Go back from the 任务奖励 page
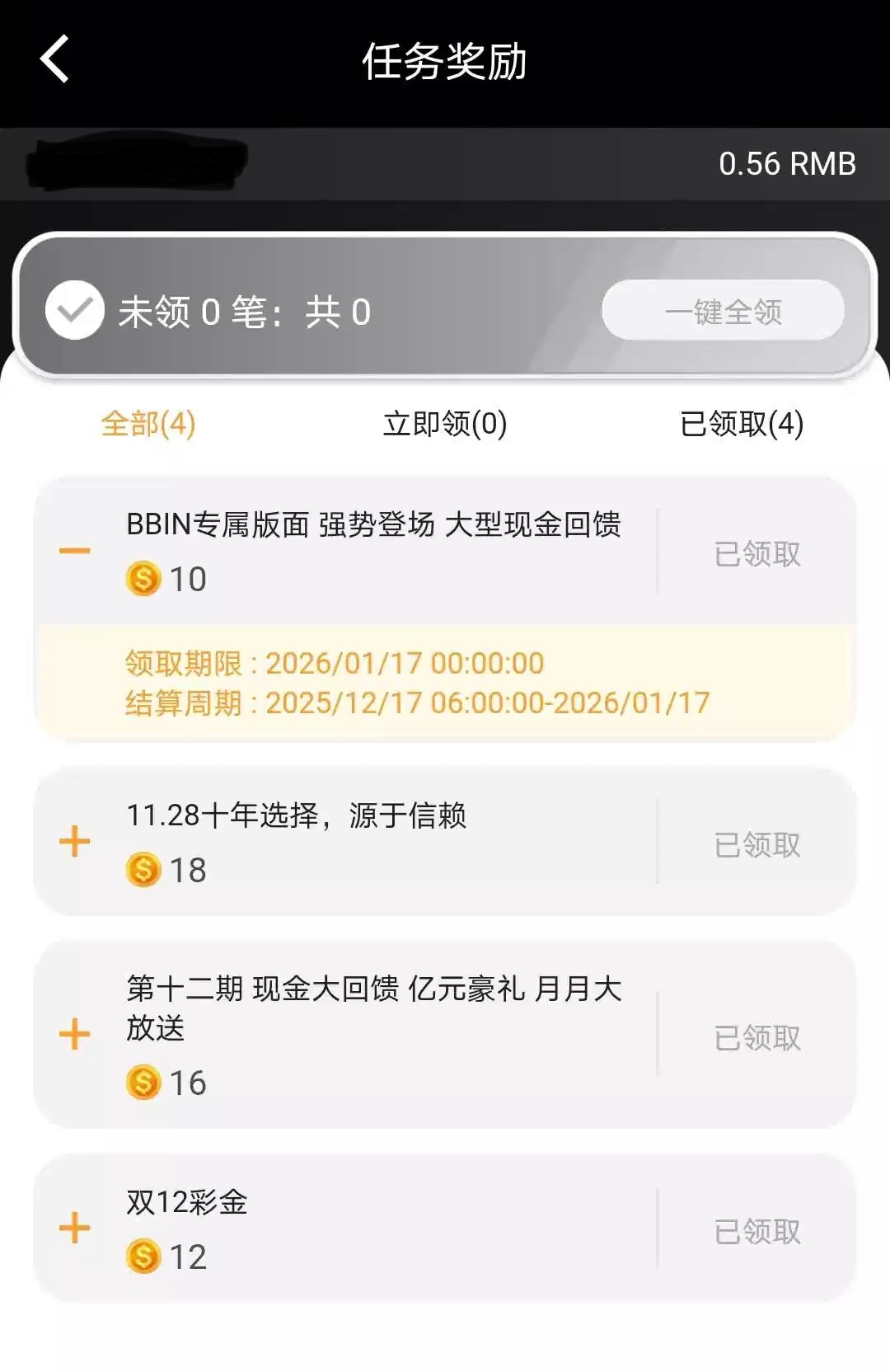The image size is (890, 1372). (54, 59)
